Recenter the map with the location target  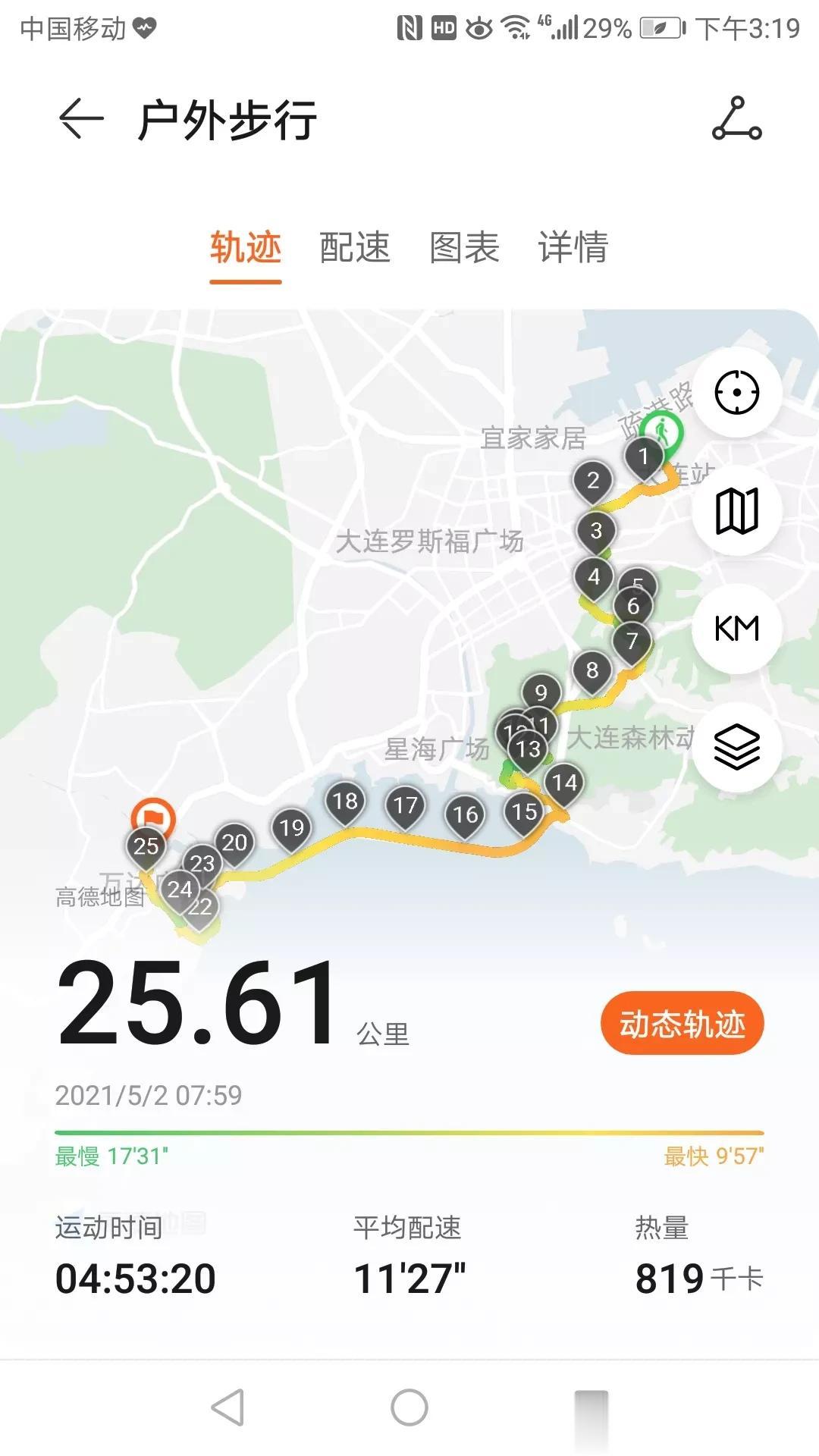[737, 392]
